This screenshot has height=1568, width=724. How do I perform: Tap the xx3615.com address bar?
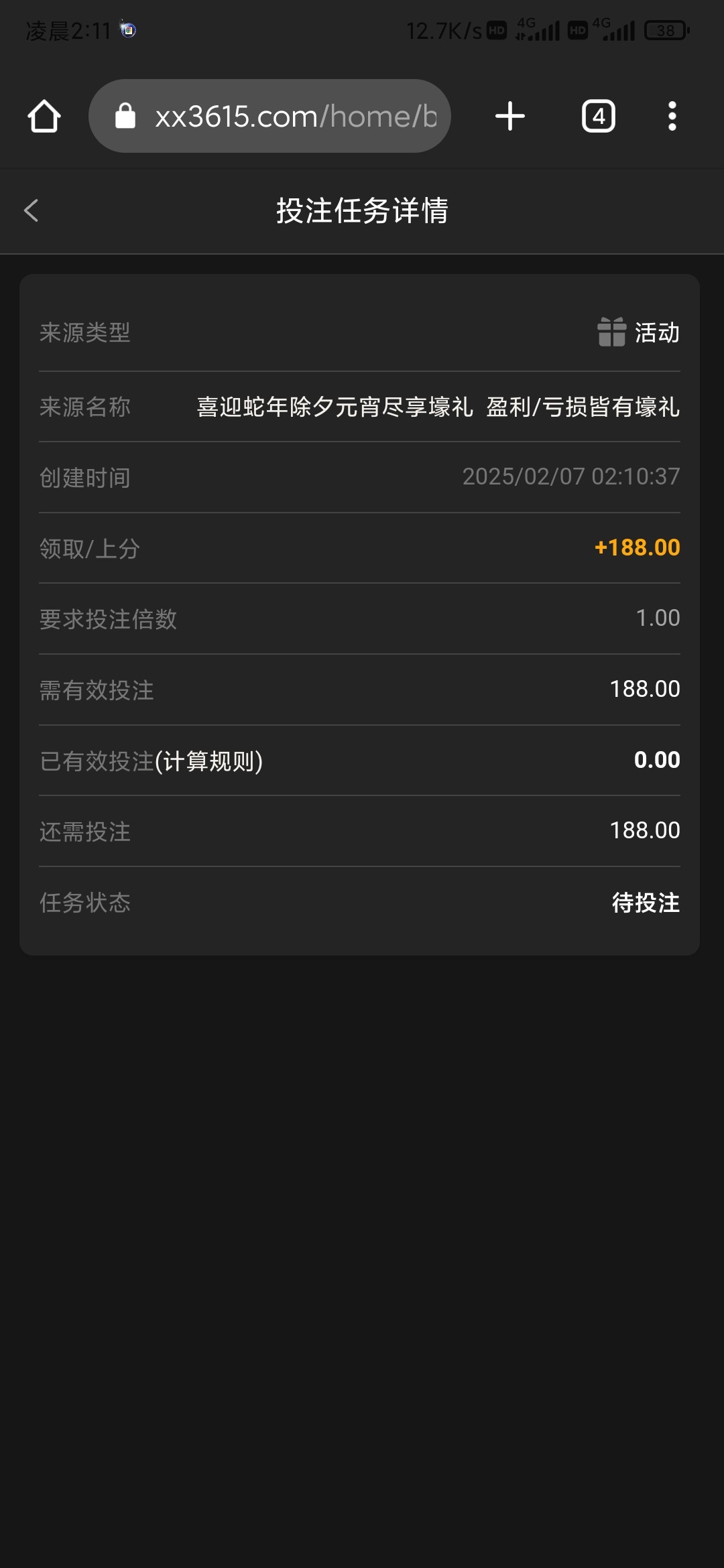[x=269, y=116]
